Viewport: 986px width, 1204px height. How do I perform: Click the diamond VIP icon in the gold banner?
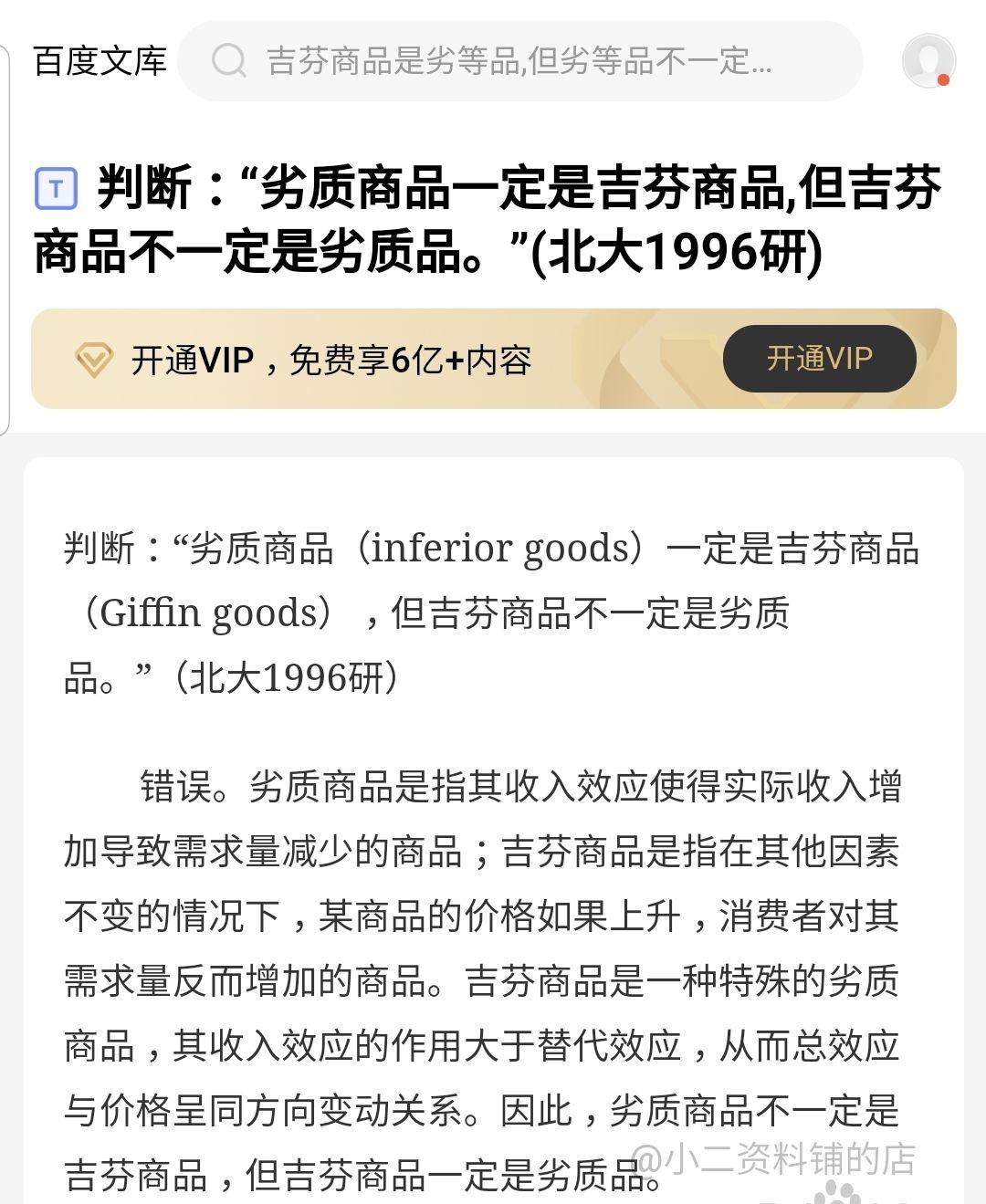96,360
